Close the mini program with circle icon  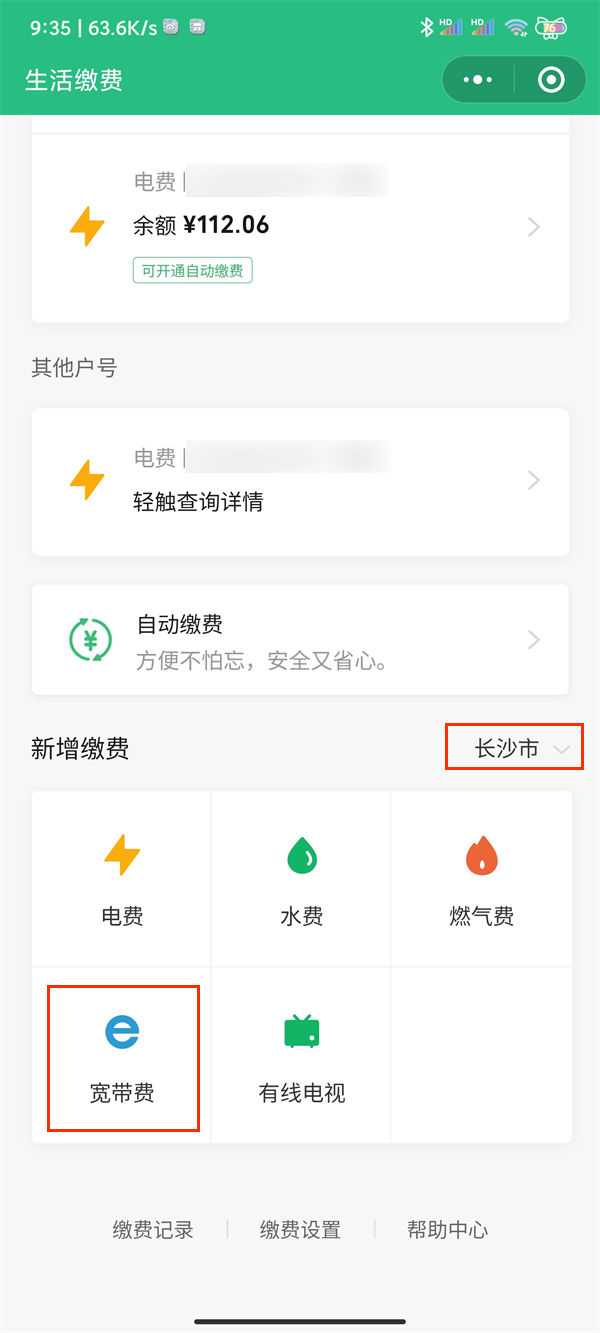click(551, 80)
